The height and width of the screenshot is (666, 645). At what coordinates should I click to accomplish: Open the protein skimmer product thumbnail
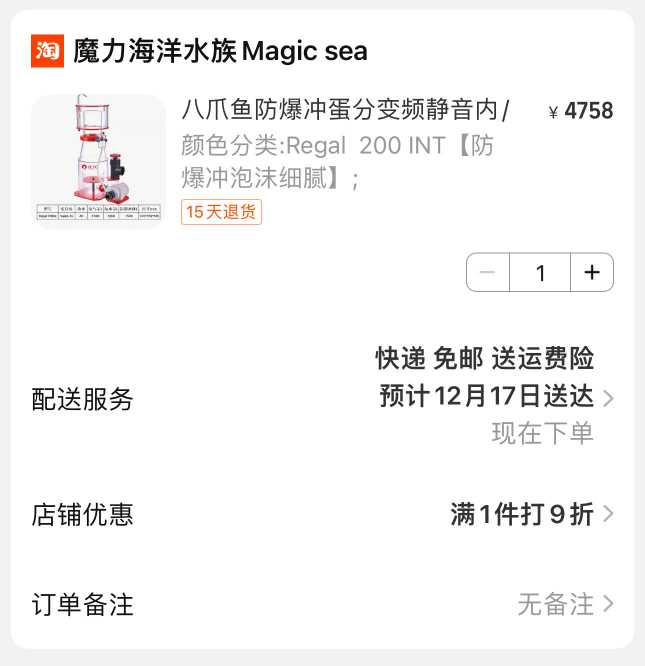pyautogui.click(x=98, y=160)
